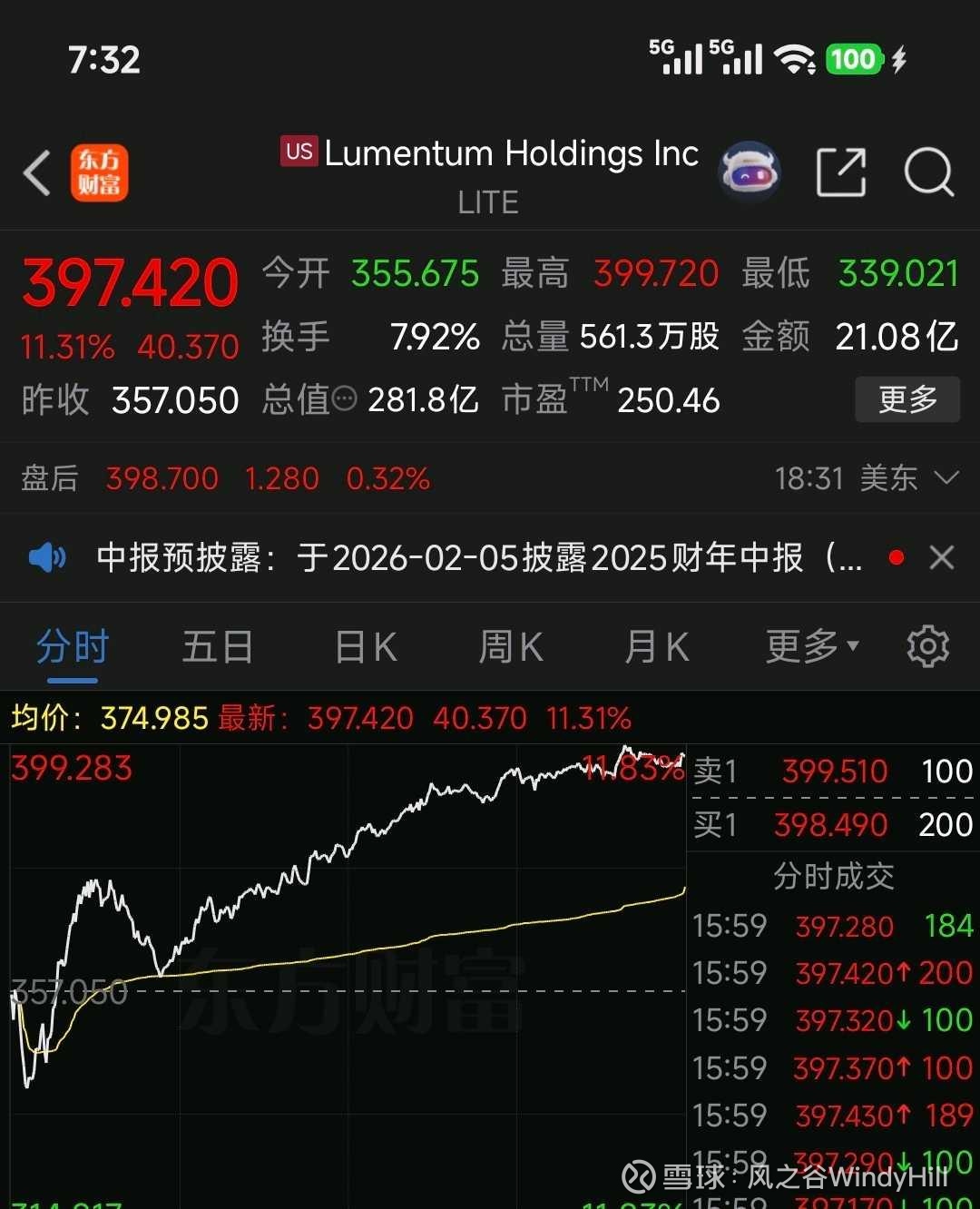This screenshot has width=980, height=1209.
Task: Switch to the 日K chart tab
Action: pos(366,647)
